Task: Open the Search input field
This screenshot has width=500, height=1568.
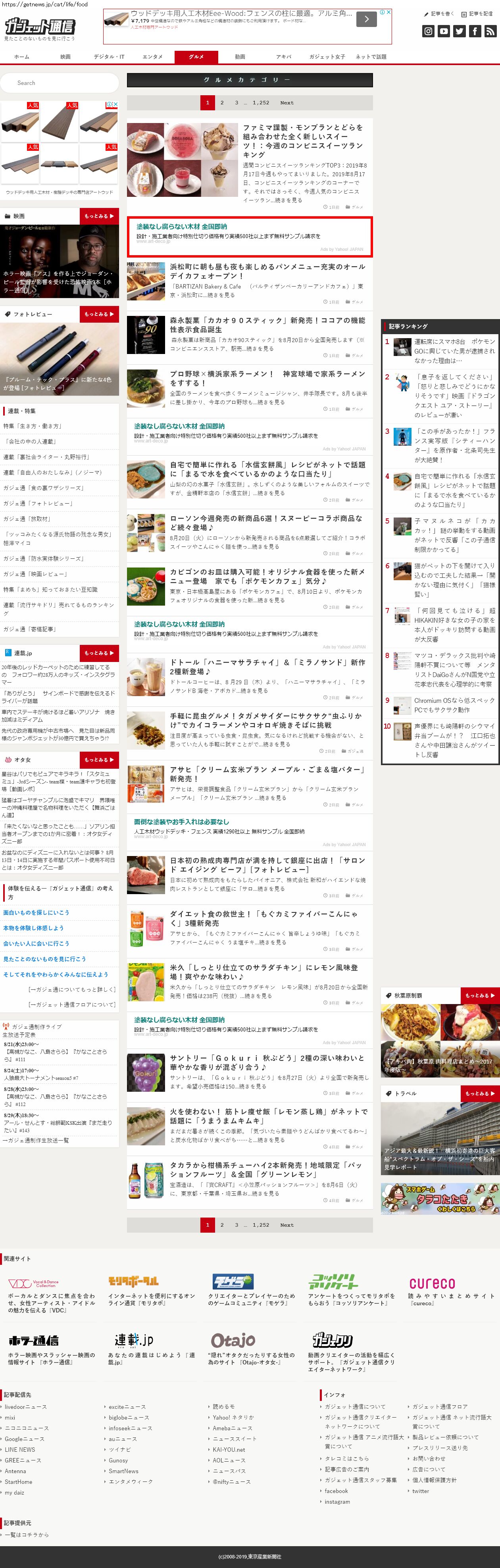Action: point(60,83)
